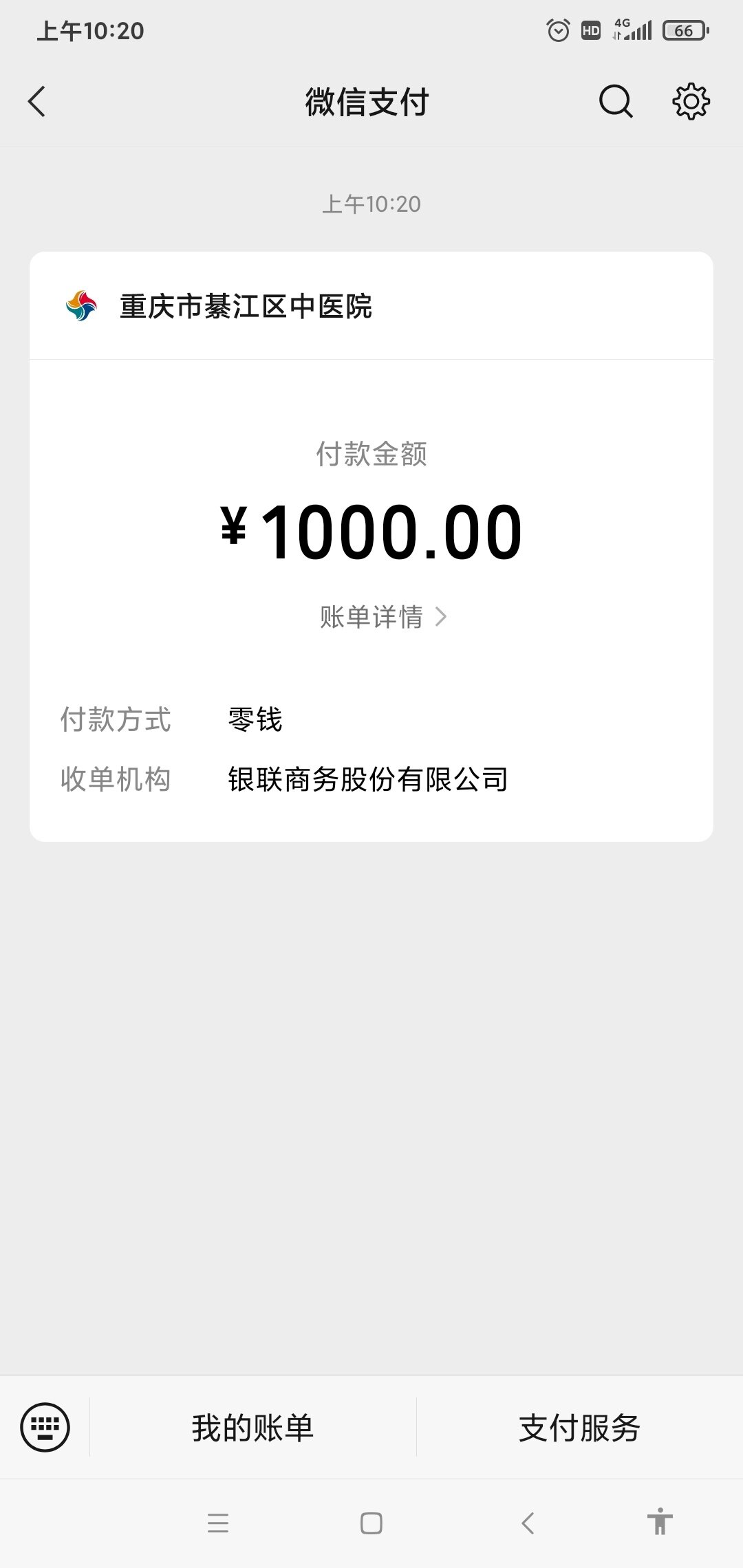
Task: Tap the system home button
Action: pos(371,1523)
